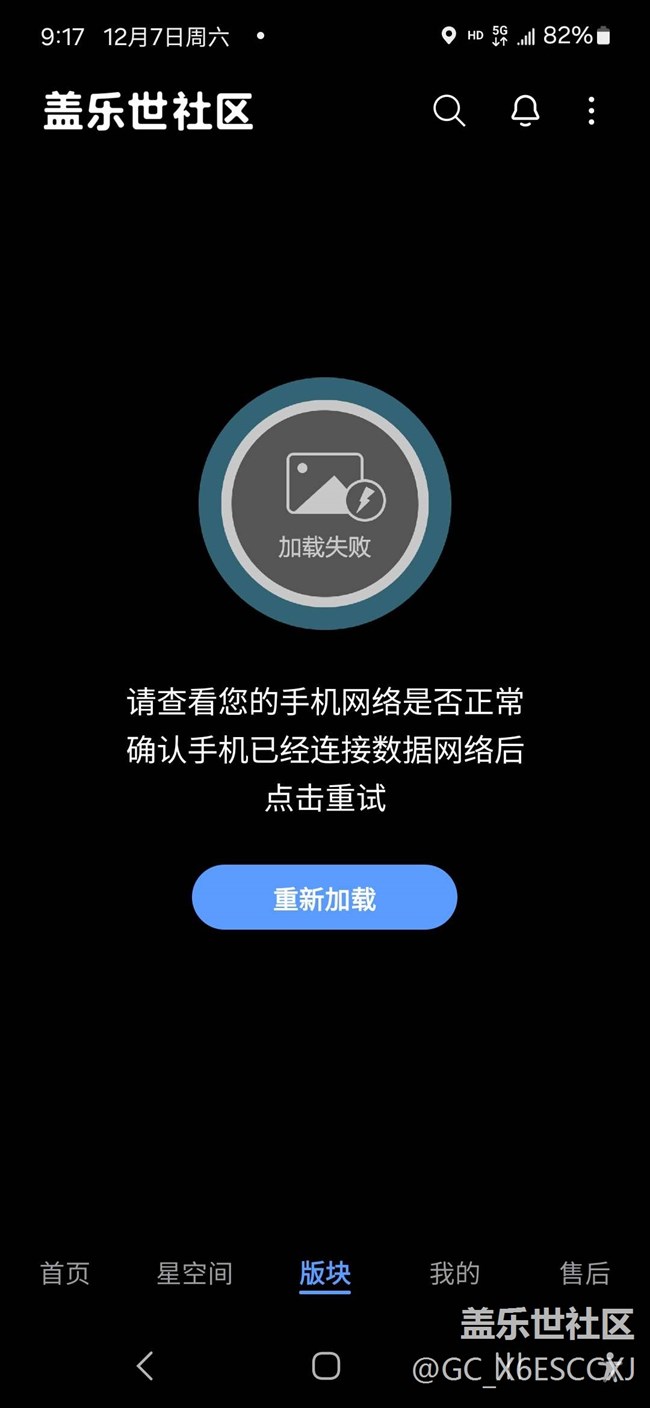Go to the 星空间 tab
The image size is (650, 1408).
195,1273
